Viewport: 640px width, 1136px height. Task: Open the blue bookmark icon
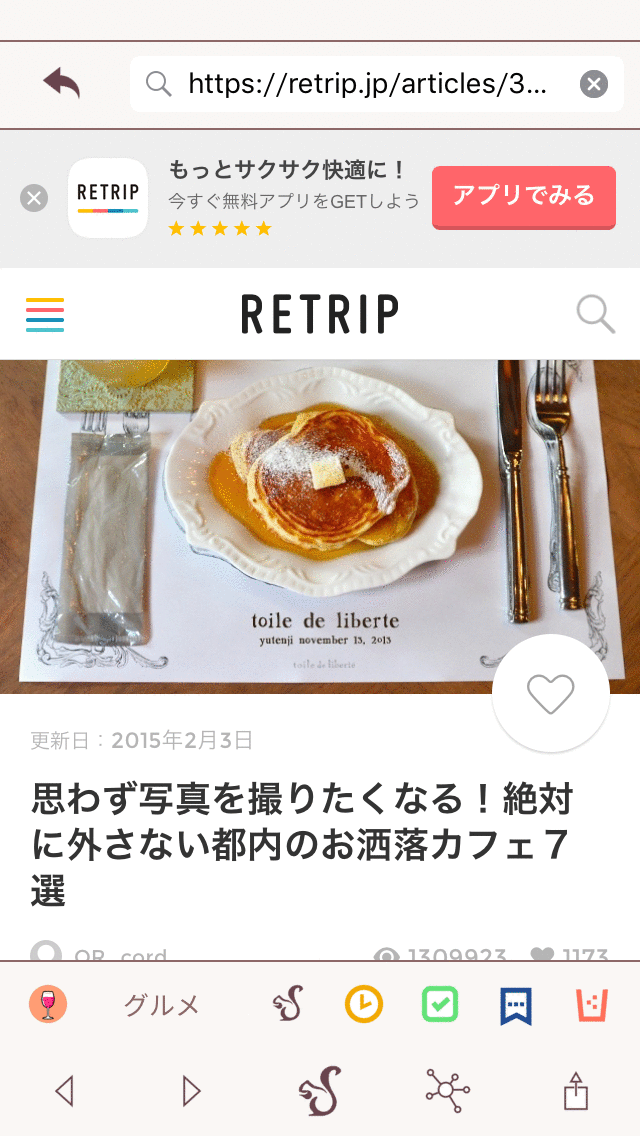[516, 1005]
